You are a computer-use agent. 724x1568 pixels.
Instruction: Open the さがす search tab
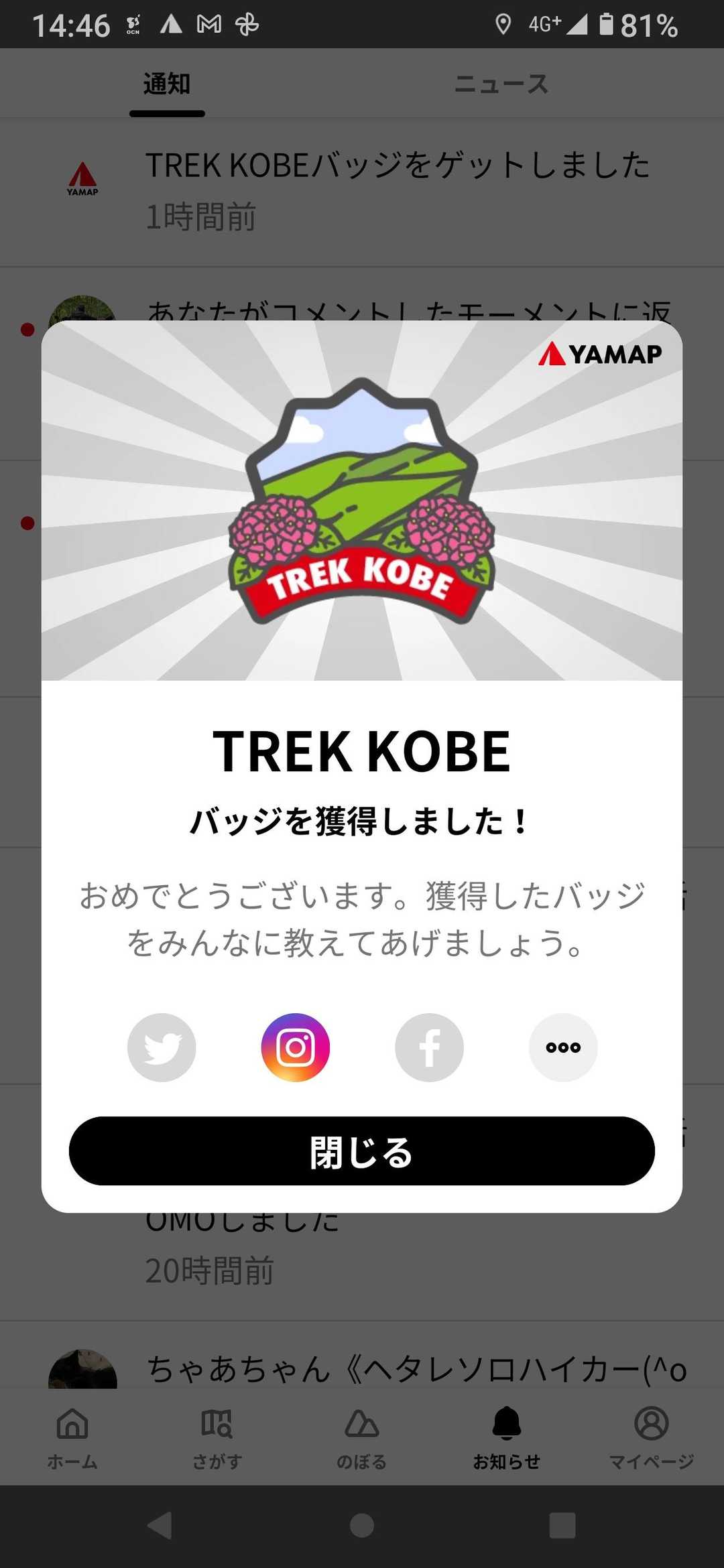tap(217, 1437)
